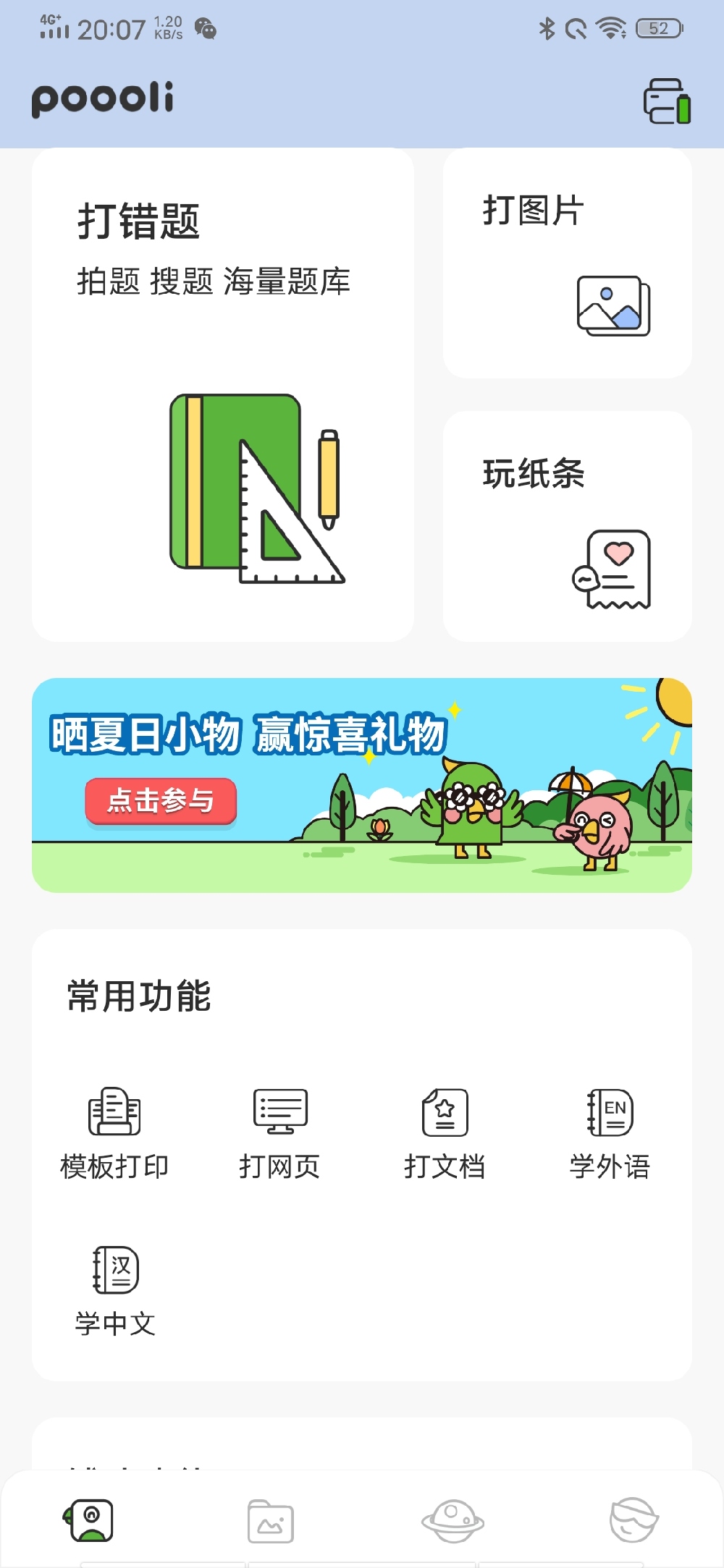The image size is (724, 1568).
Task: Open the 玩纸条 card
Action: (x=567, y=526)
